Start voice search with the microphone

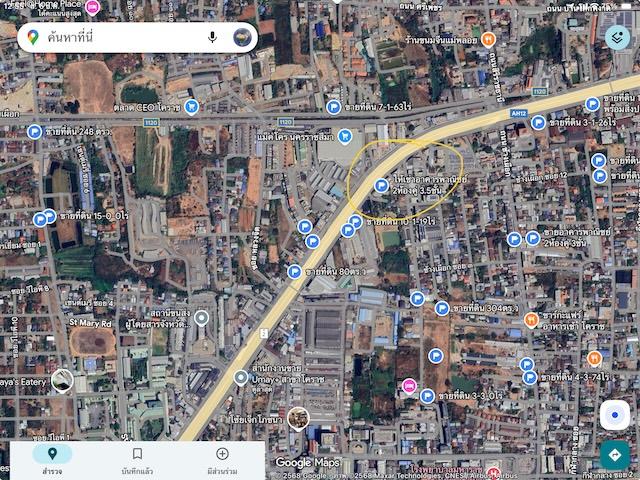point(213,37)
